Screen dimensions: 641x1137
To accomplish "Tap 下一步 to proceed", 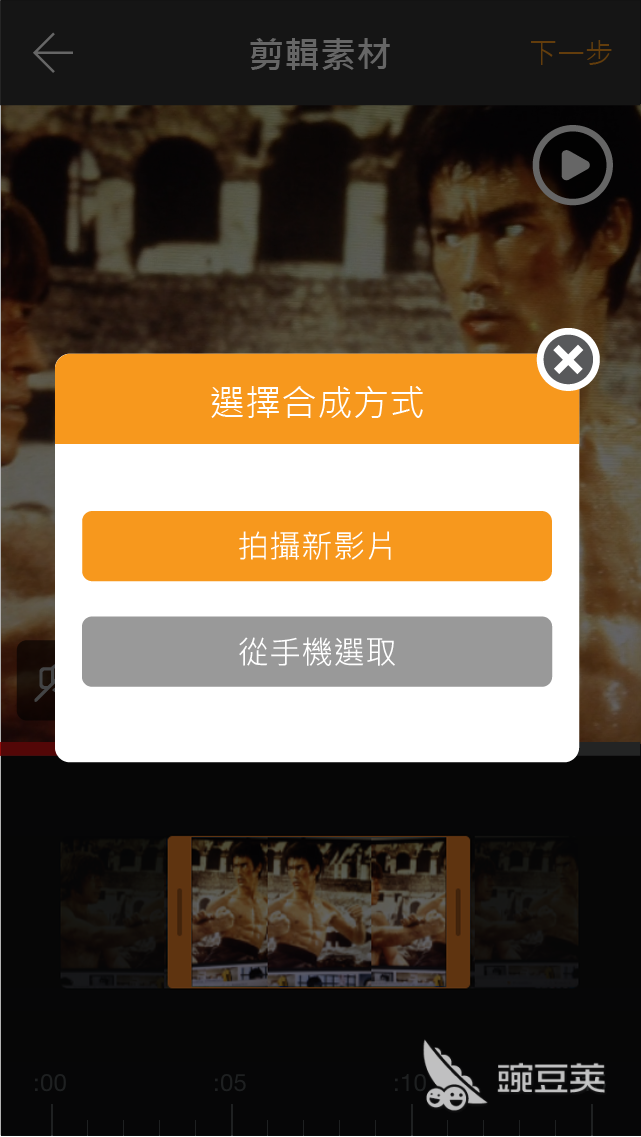I will pyautogui.click(x=570, y=53).
